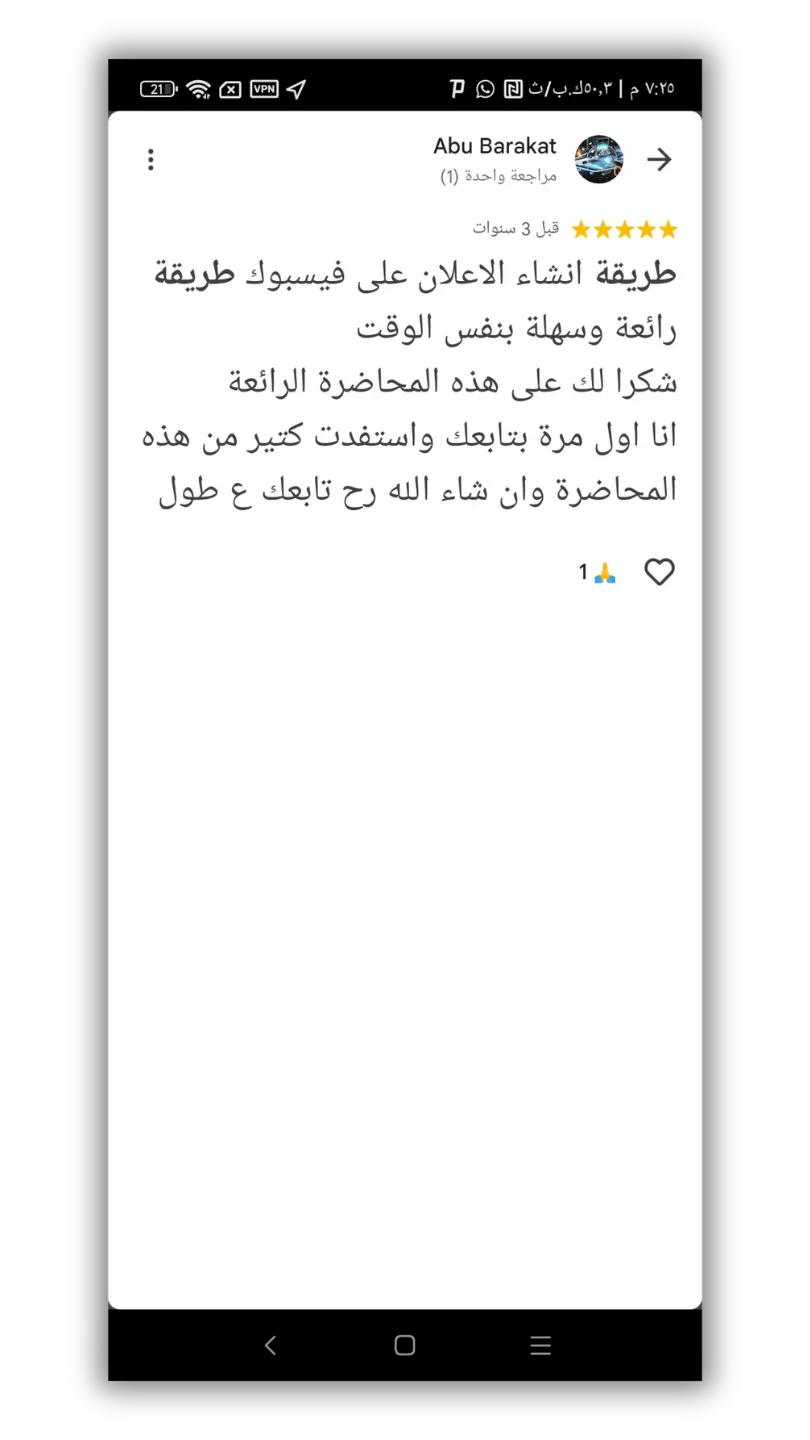Go back using the arrow icon
Image resolution: width=810 pixels, height=1440 pixels.
click(659, 160)
